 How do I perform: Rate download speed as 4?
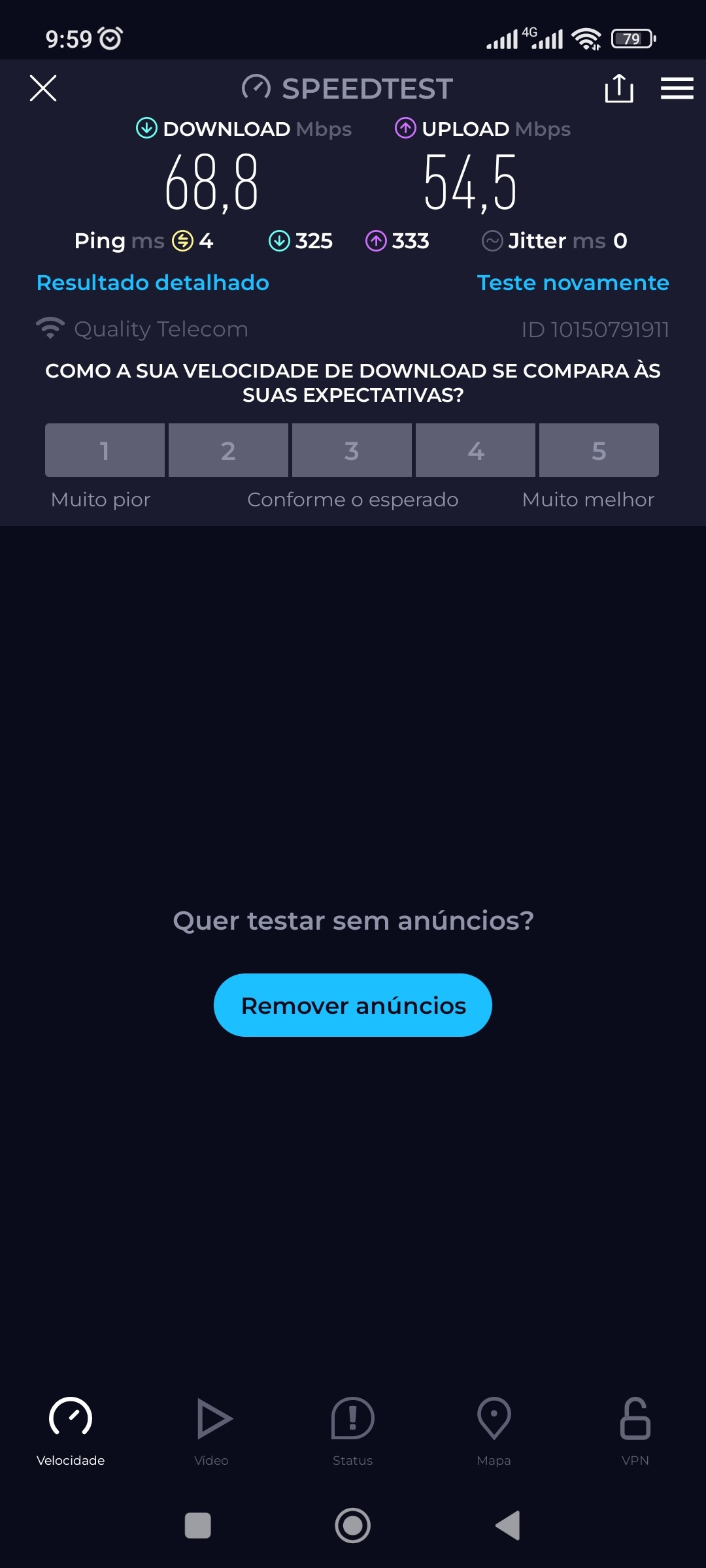tap(475, 450)
